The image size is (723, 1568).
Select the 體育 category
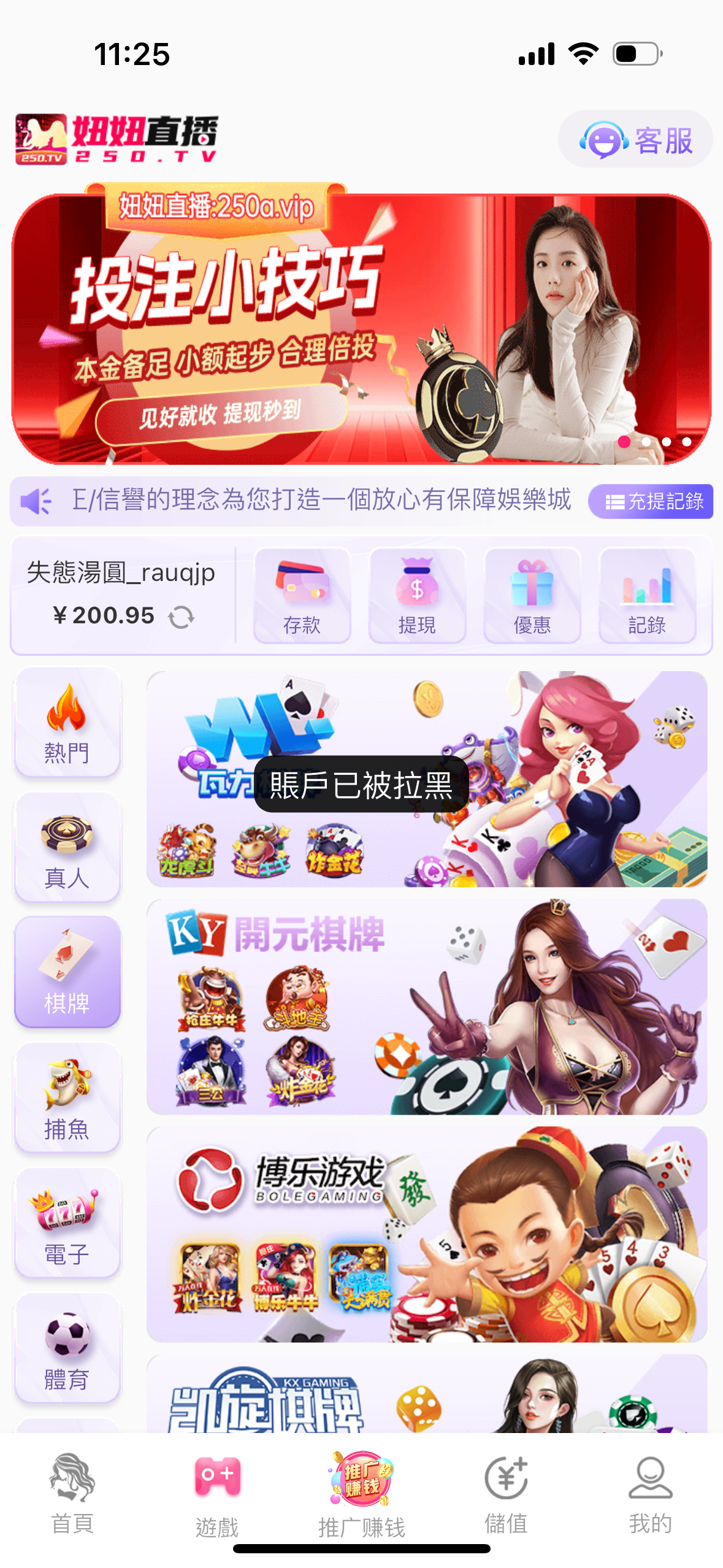point(67,1348)
